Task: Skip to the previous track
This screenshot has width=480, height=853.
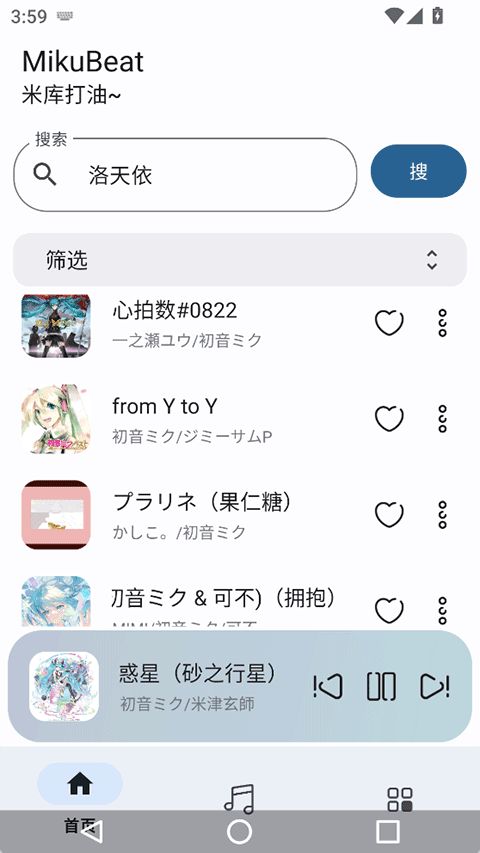Action: (x=328, y=686)
